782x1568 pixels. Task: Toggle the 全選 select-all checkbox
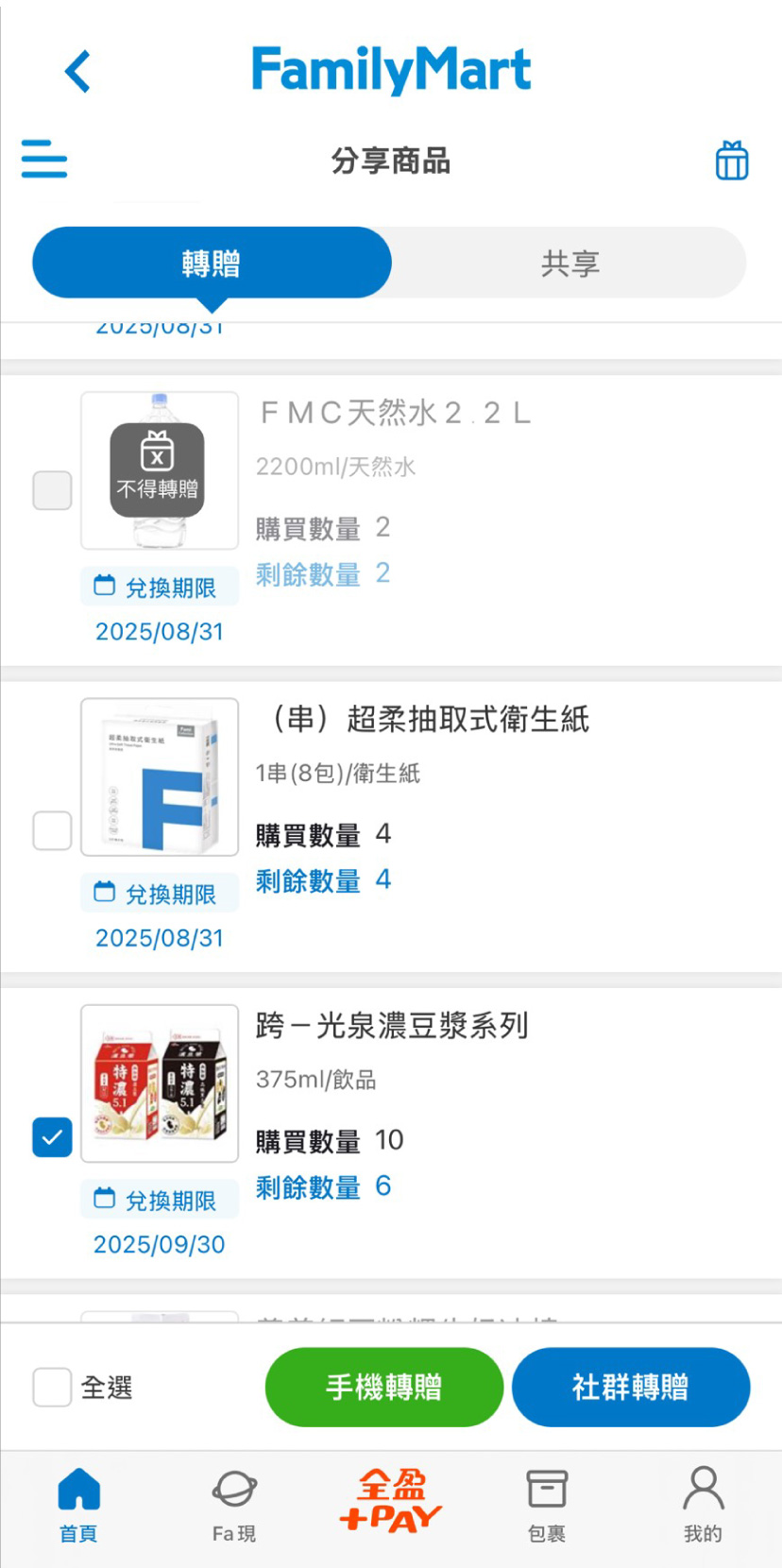point(52,1387)
